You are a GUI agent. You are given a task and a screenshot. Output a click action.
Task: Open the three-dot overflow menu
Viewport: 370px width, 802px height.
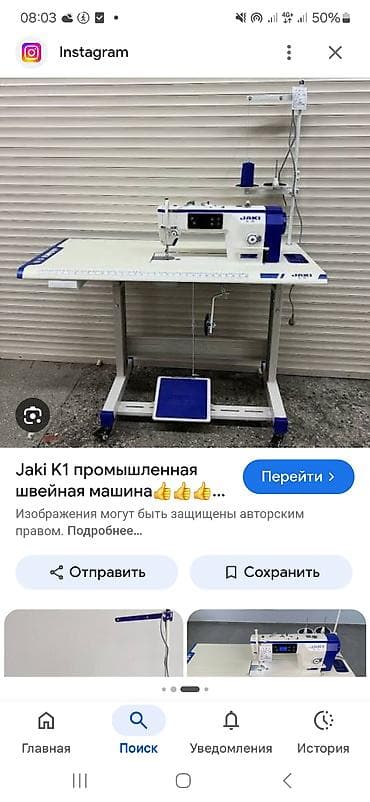coord(289,52)
